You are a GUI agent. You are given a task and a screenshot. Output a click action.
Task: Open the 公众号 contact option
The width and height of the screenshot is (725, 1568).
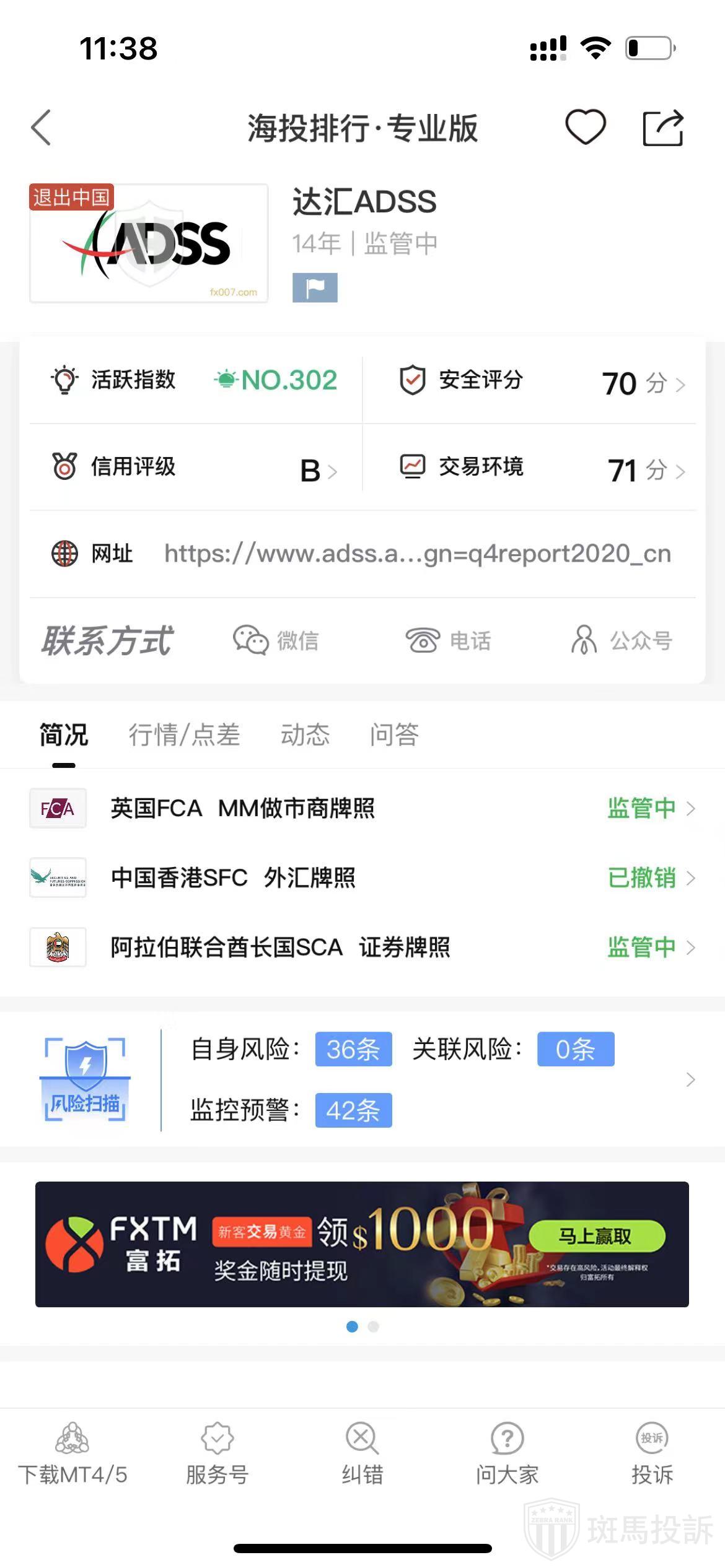622,640
